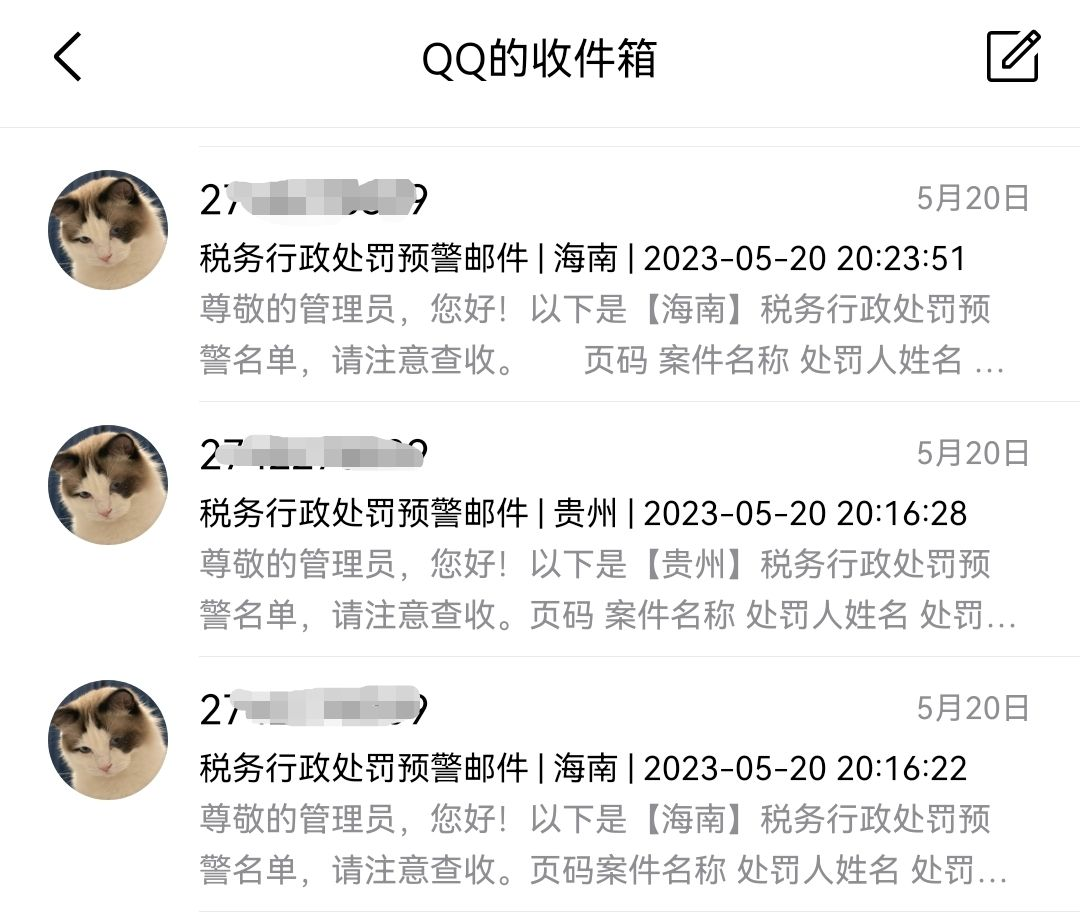Open the 海南 email sent at 20:23:51
1080x913 pixels.
click(x=583, y=260)
